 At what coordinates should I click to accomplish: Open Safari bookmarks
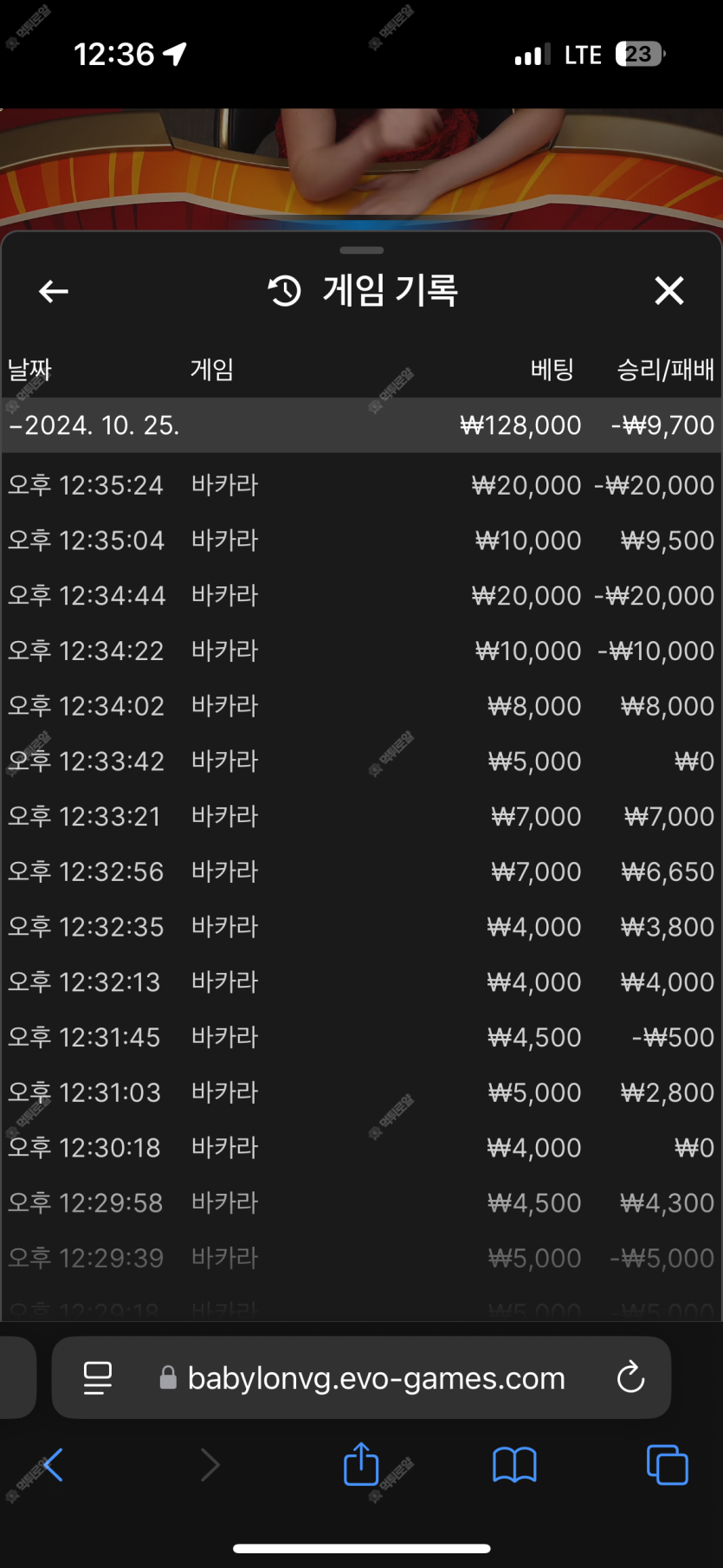pos(514,1466)
